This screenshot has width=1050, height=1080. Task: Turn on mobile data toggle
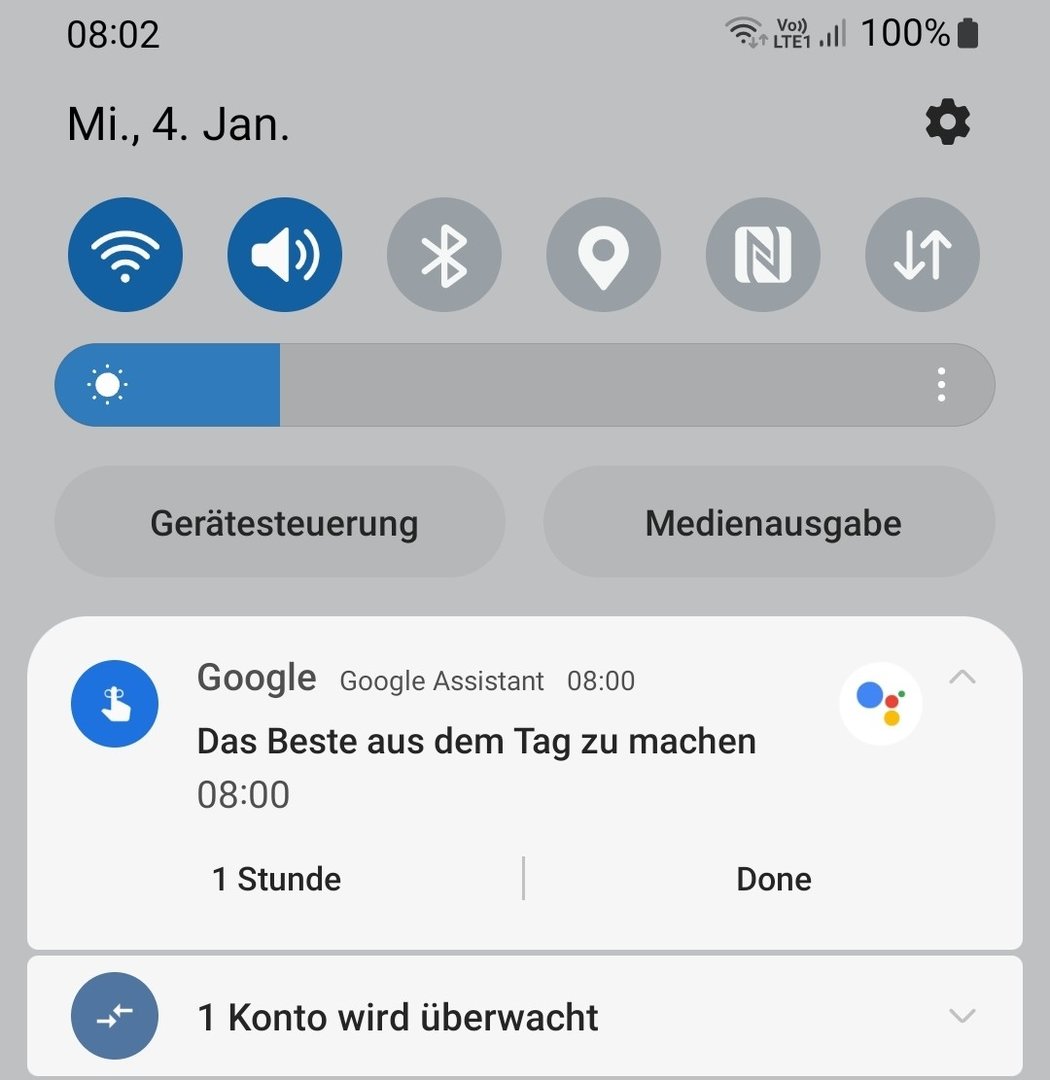pos(922,255)
